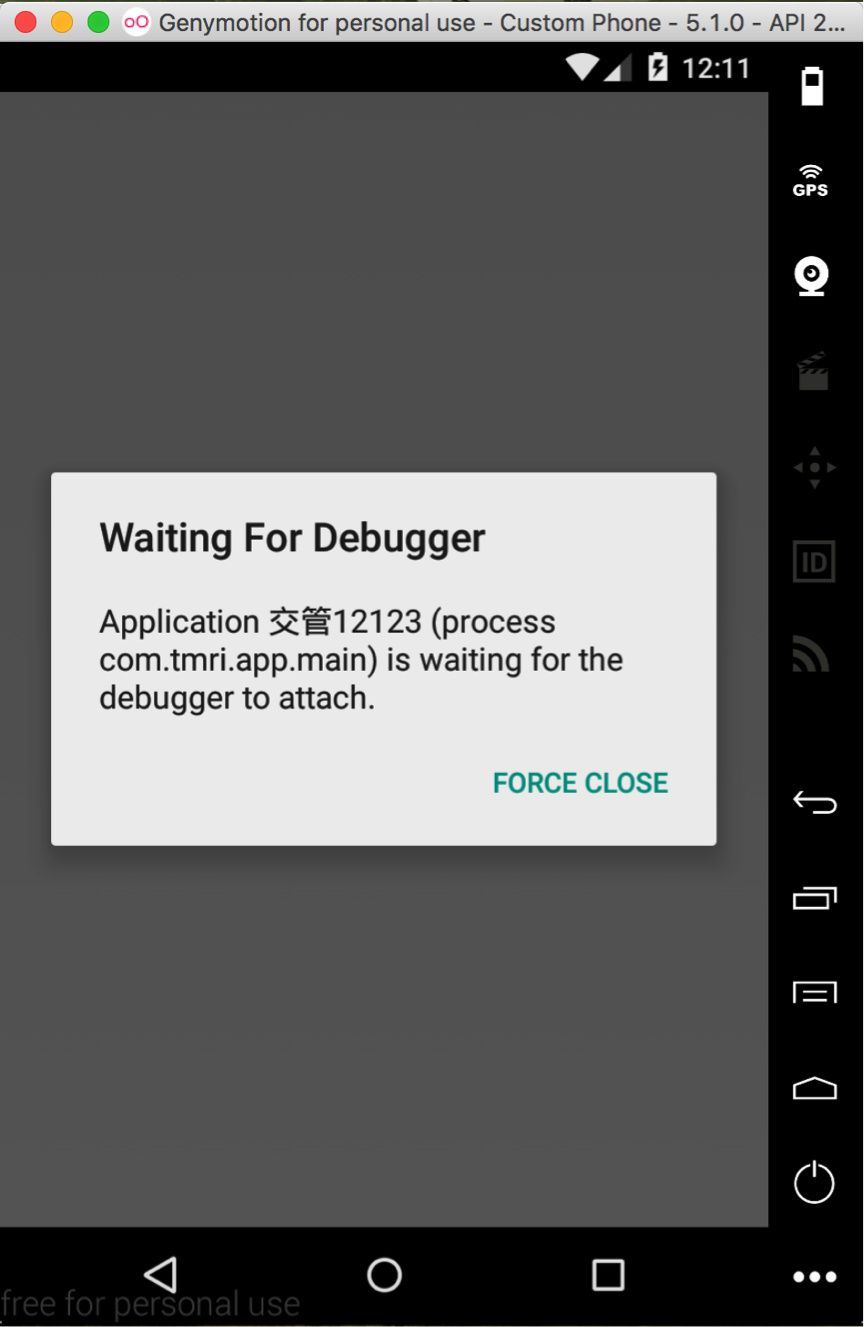Image resolution: width=864 pixels, height=1327 pixels.
Task: Open the device Identifiers (ID) widget
Action: tap(813, 561)
